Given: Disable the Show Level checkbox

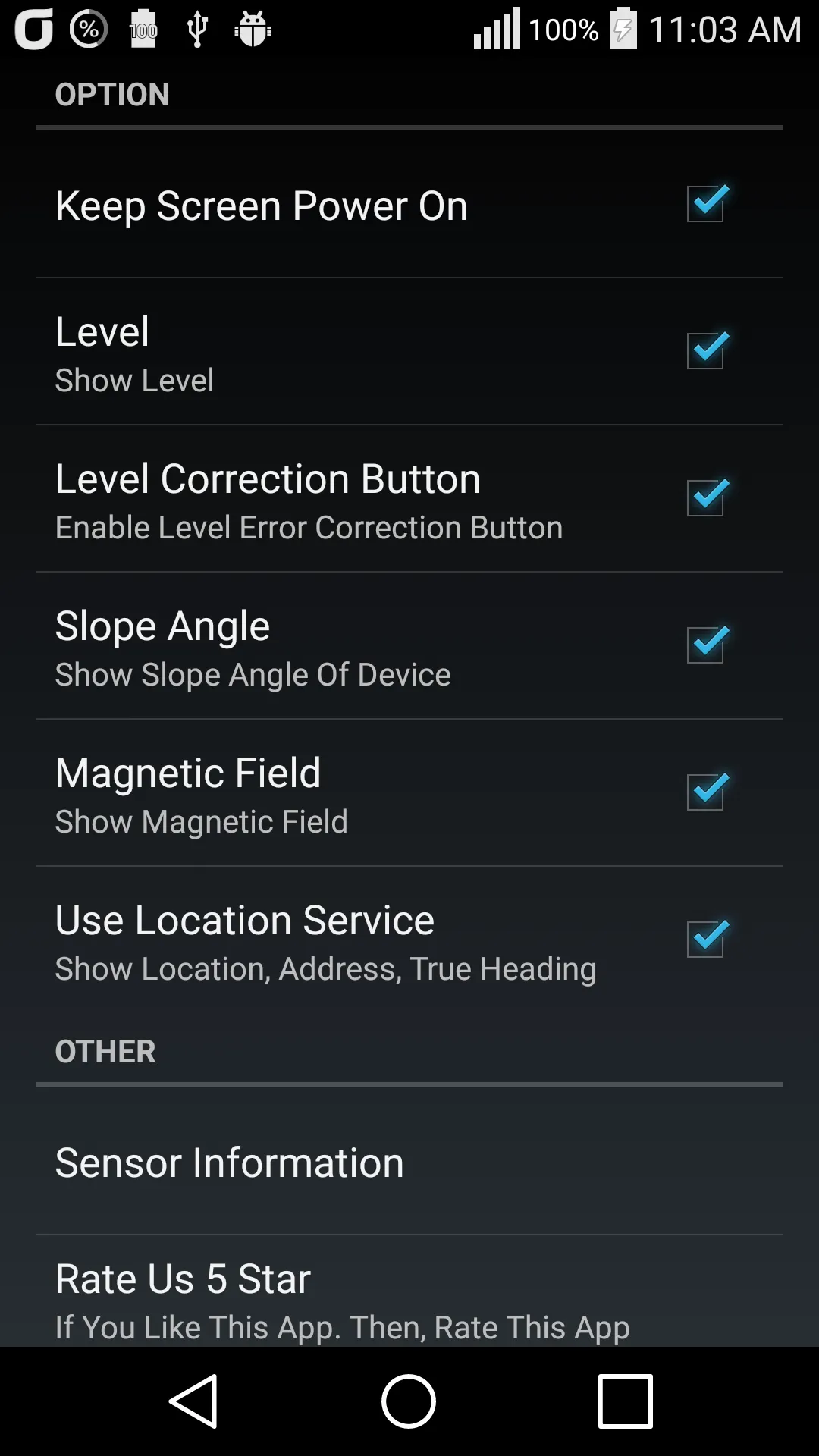Looking at the screenshot, I should [x=706, y=350].
